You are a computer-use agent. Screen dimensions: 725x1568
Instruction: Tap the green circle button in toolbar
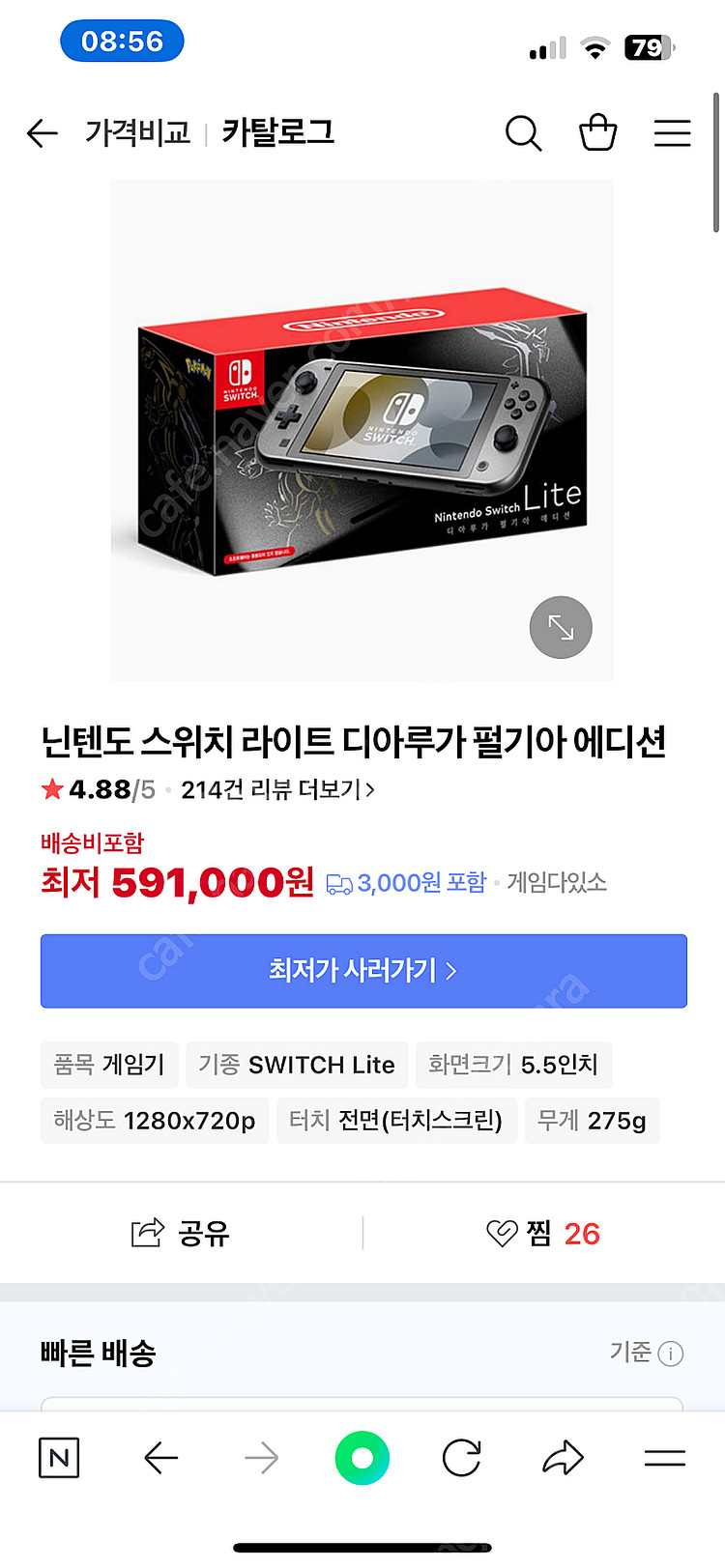pyautogui.click(x=362, y=1458)
